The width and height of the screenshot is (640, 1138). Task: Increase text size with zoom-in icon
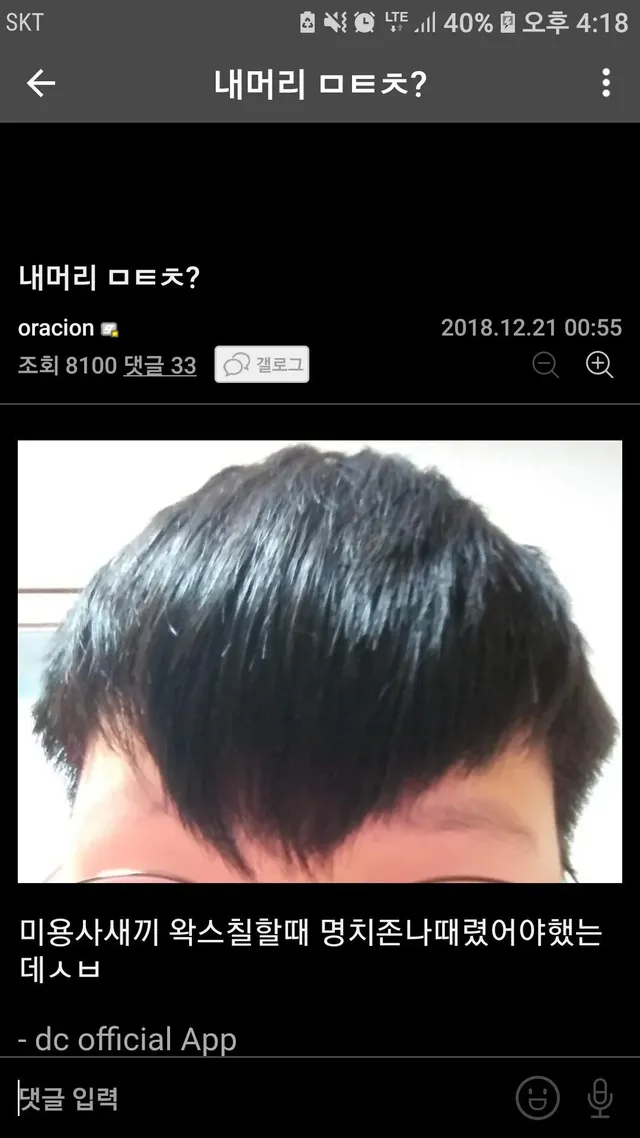[599, 365]
